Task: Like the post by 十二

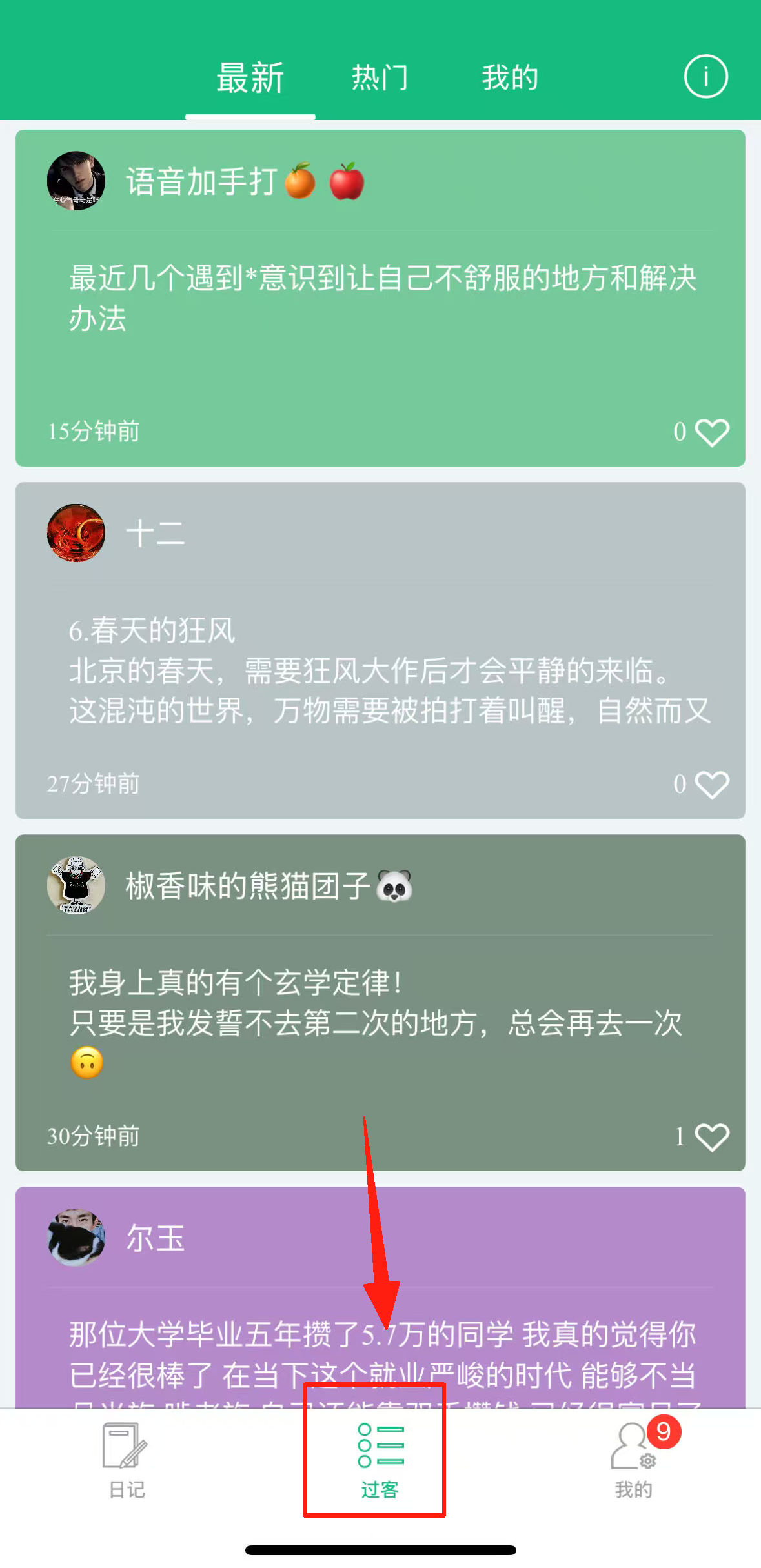Action: point(711,784)
